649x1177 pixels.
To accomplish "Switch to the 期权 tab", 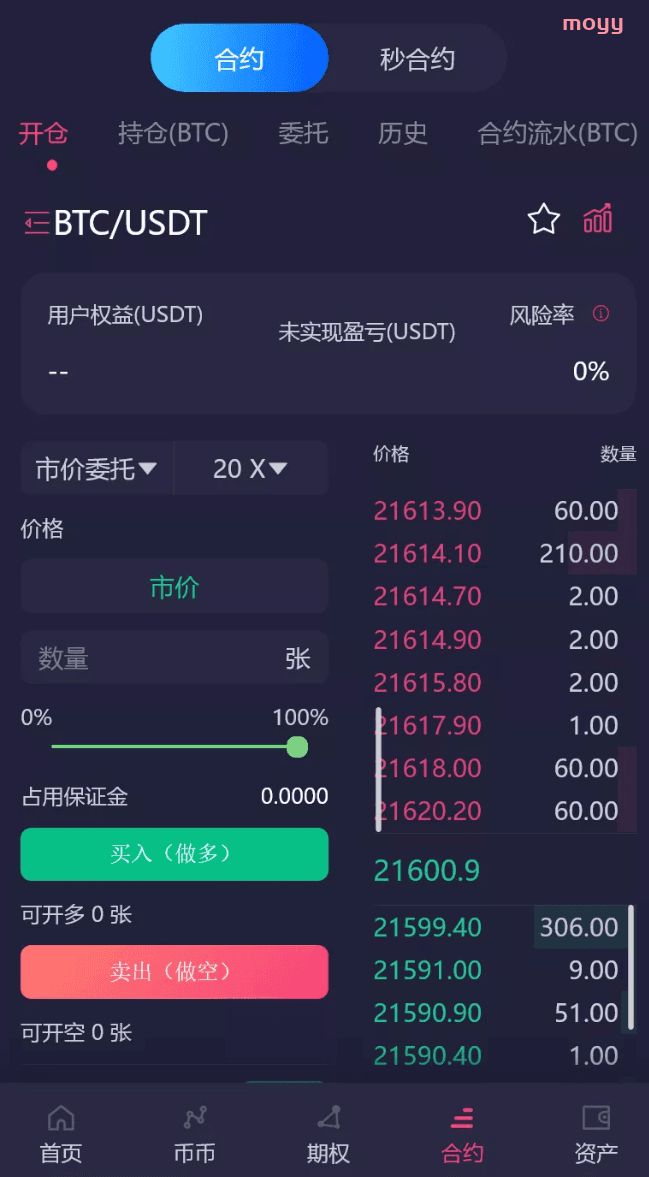I will (x=328, y=1133).
